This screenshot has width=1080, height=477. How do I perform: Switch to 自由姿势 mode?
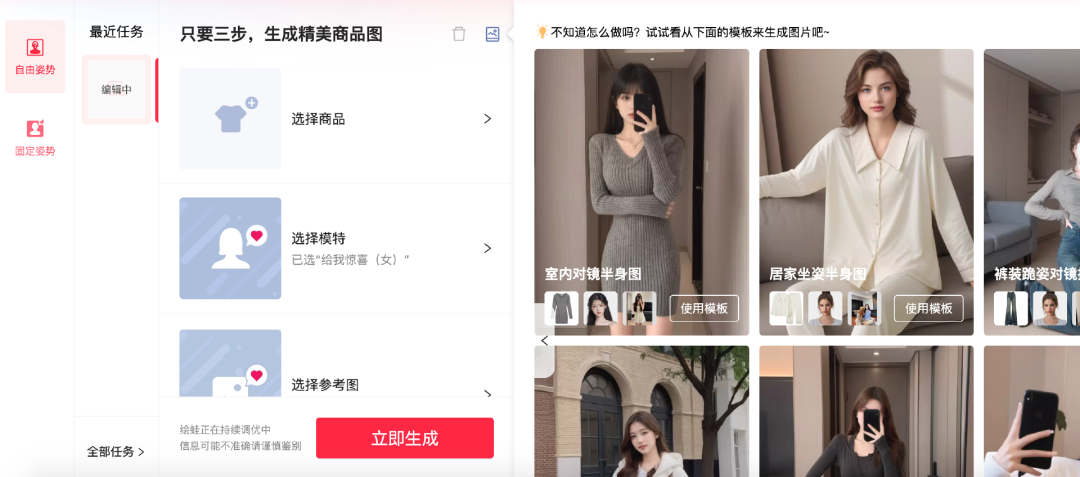(x=35, y=57)
